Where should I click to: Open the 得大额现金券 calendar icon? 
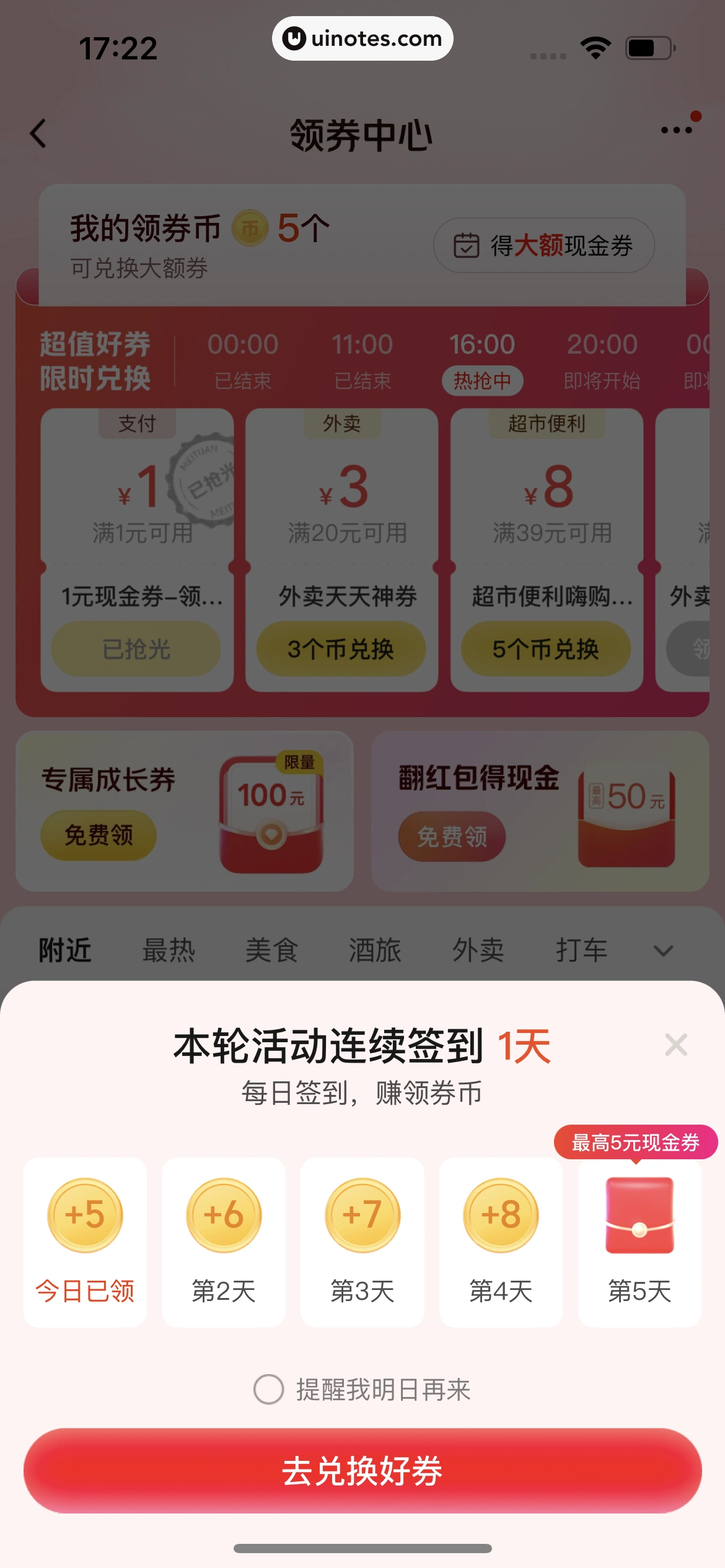(466, 245)
